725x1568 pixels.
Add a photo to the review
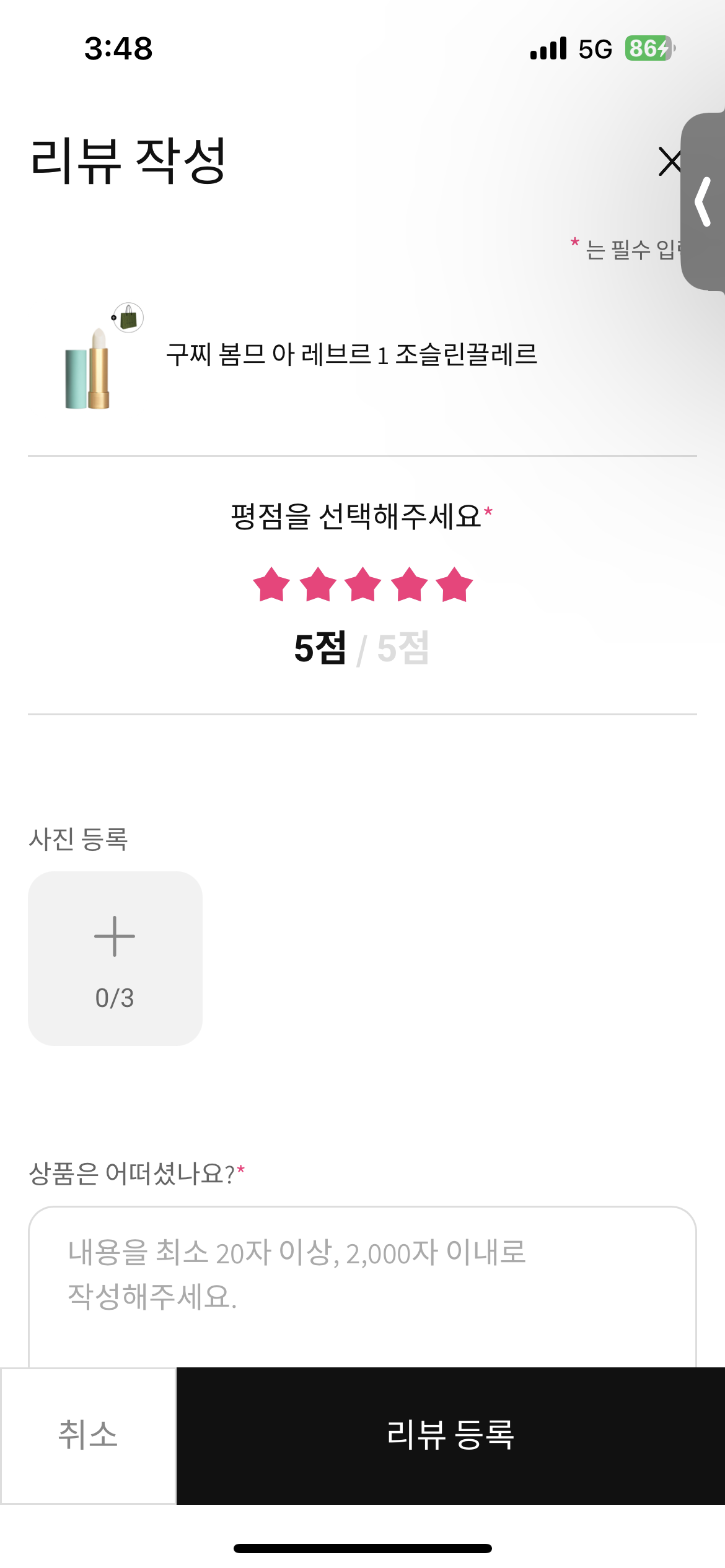tap(115, 958)
